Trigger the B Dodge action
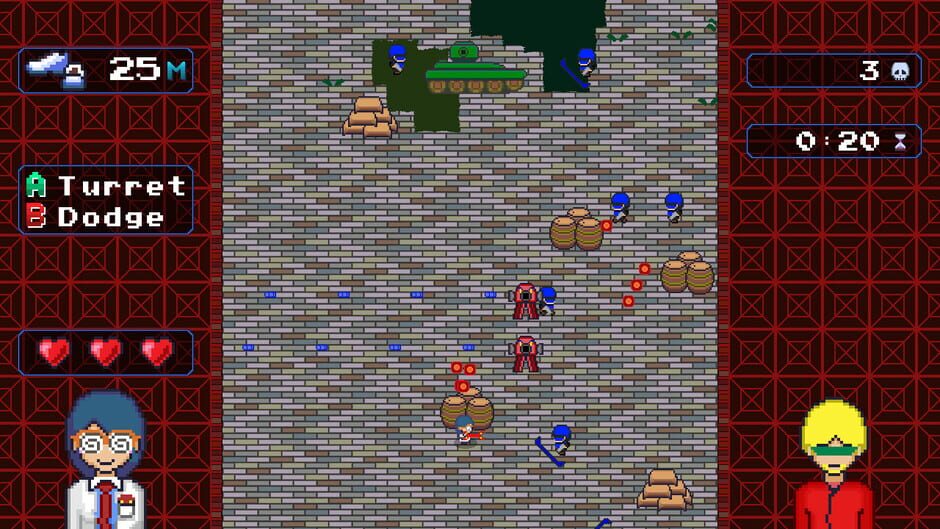This screenshot has height=529, width=940. coord(95,217)
